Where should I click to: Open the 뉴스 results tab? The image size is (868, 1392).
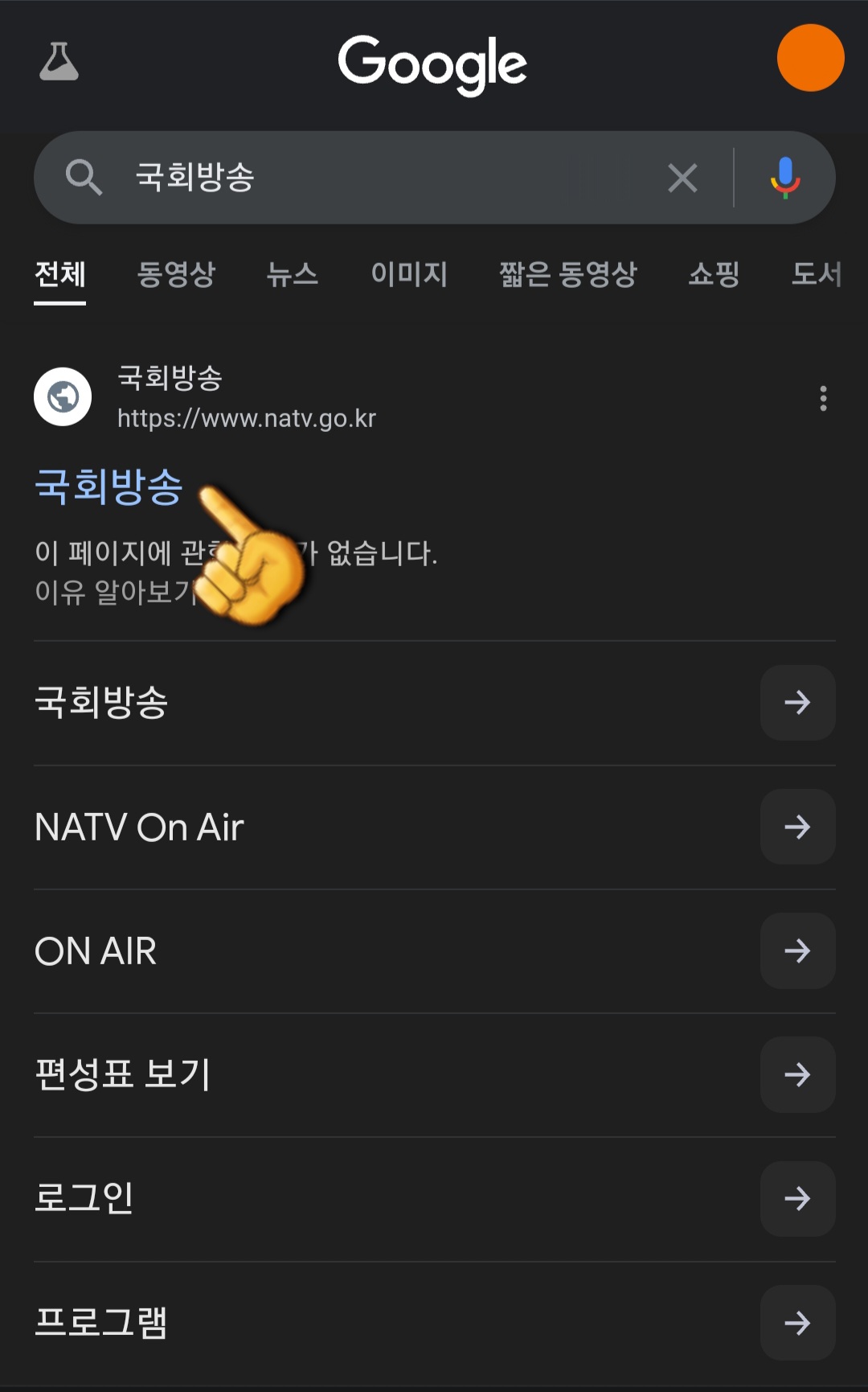(x=293, y=275)
